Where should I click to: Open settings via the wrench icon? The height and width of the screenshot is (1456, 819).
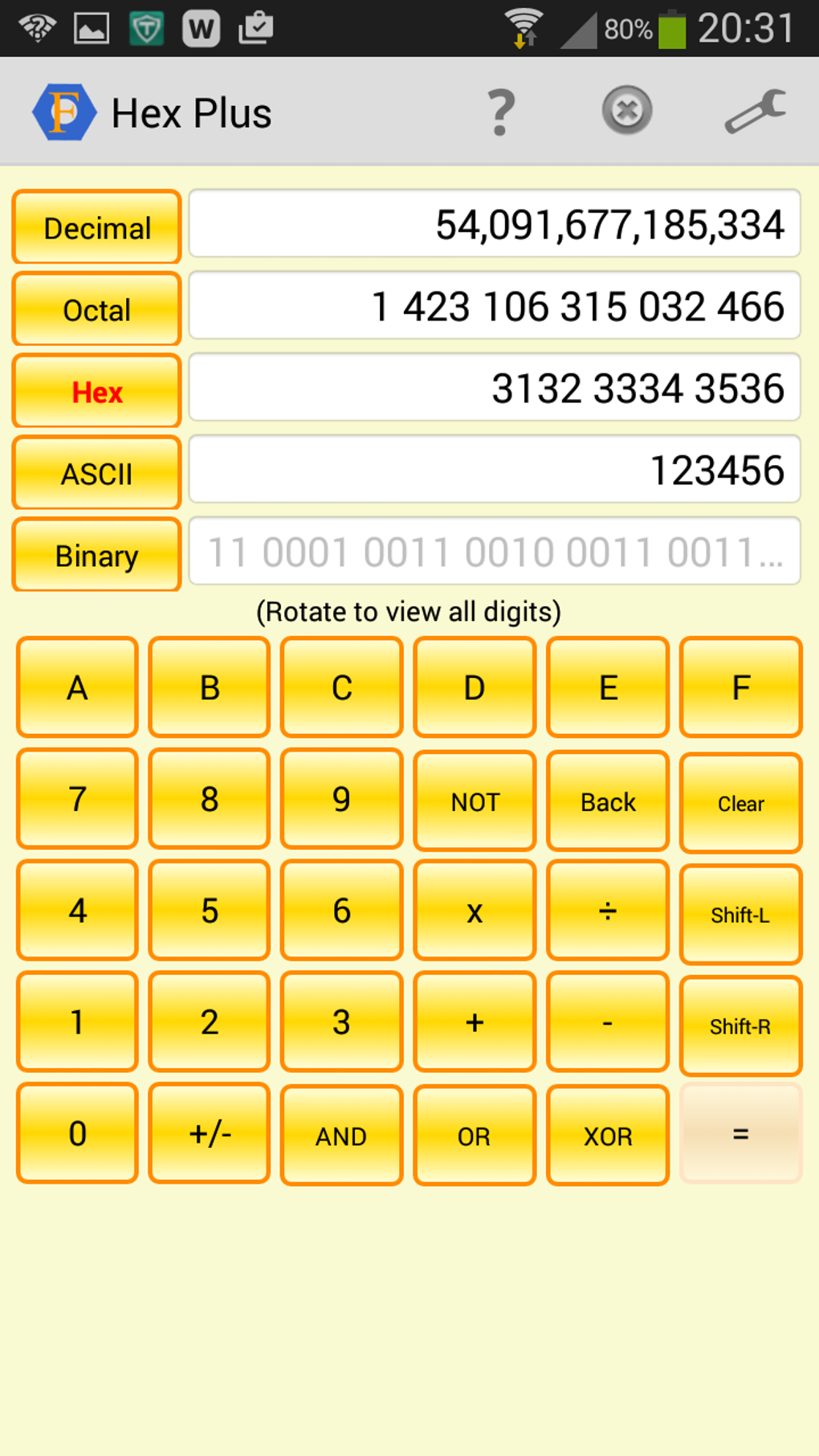756,112
